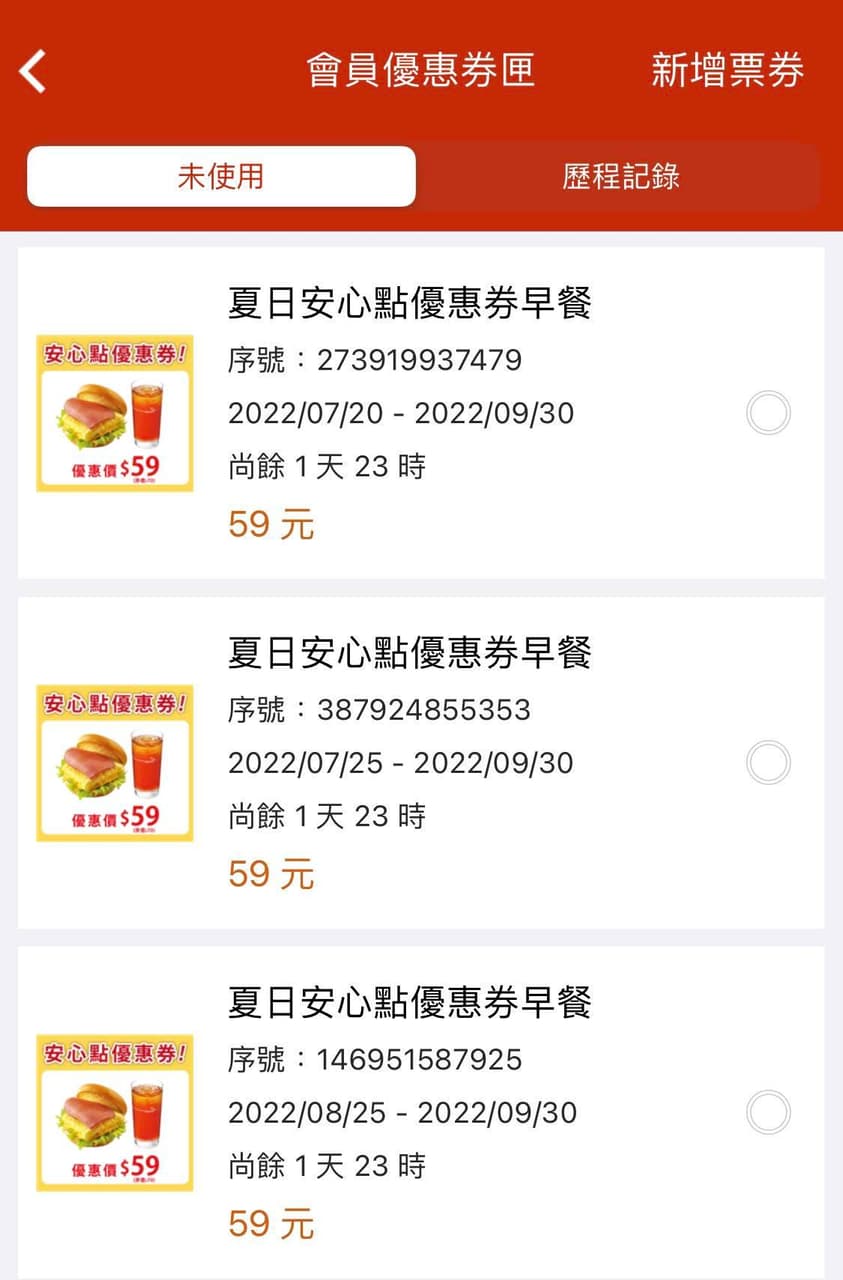Tap the 59 元 price on the first coupon
The width and height of the screenshot is (843, 1280).
(x=268, y=523)
